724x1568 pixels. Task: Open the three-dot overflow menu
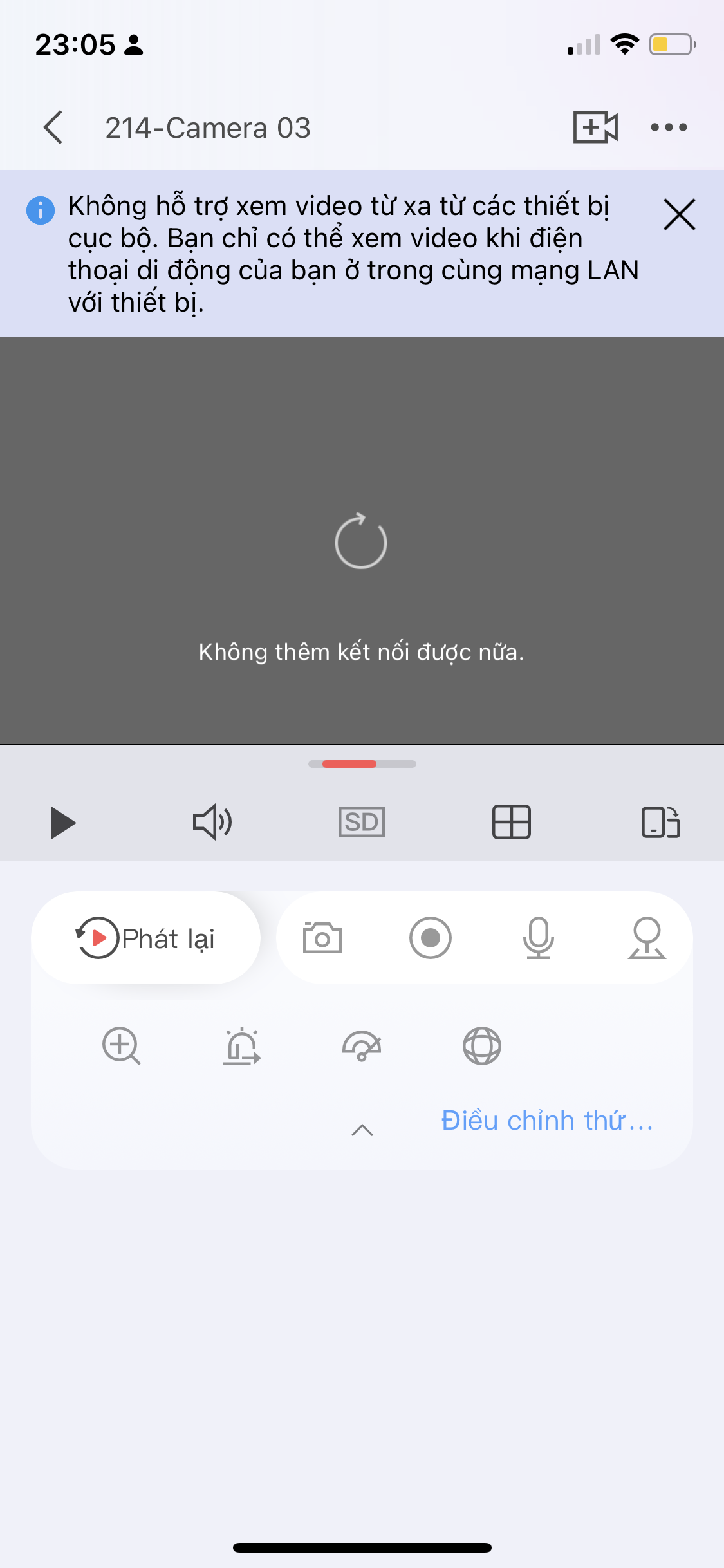669,127
